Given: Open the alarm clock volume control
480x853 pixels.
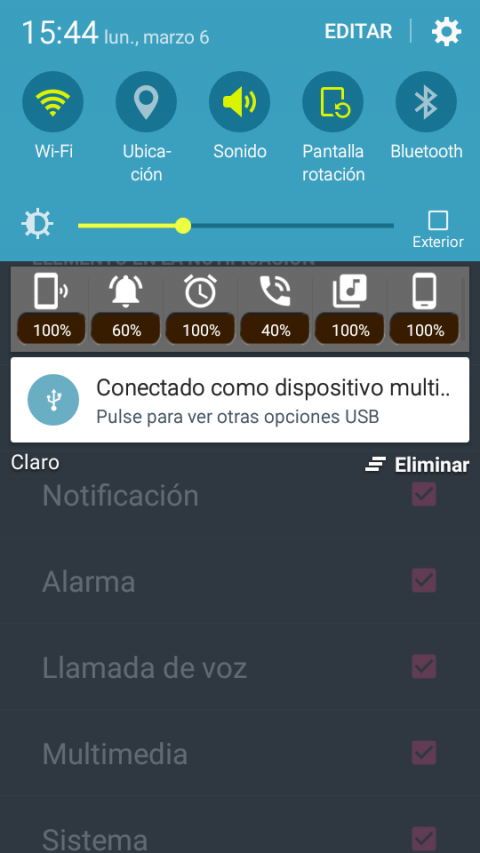Looking at the screenshot, I should click(x=200, y=308).
